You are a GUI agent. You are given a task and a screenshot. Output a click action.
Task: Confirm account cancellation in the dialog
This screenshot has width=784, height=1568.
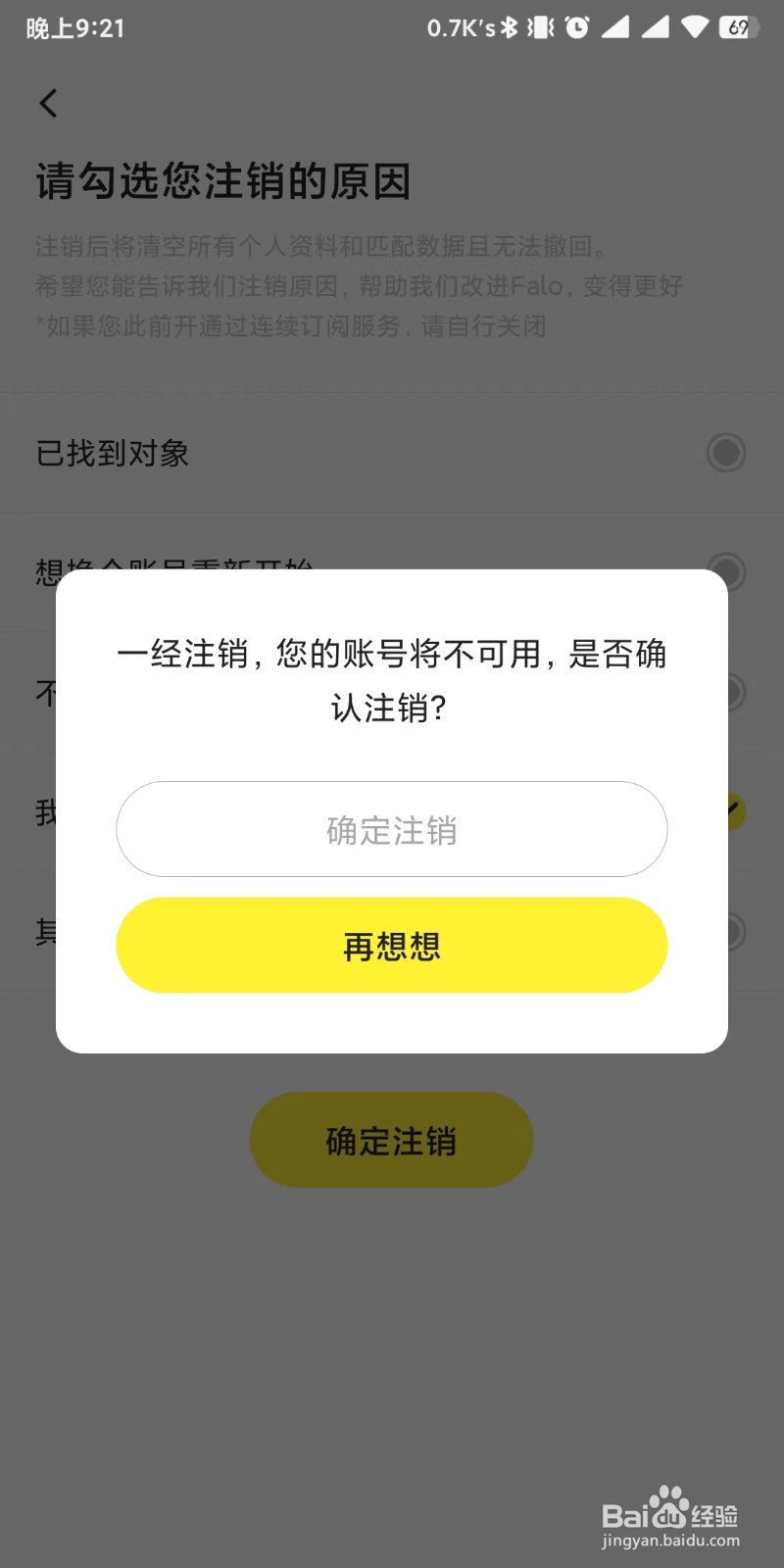392,829
